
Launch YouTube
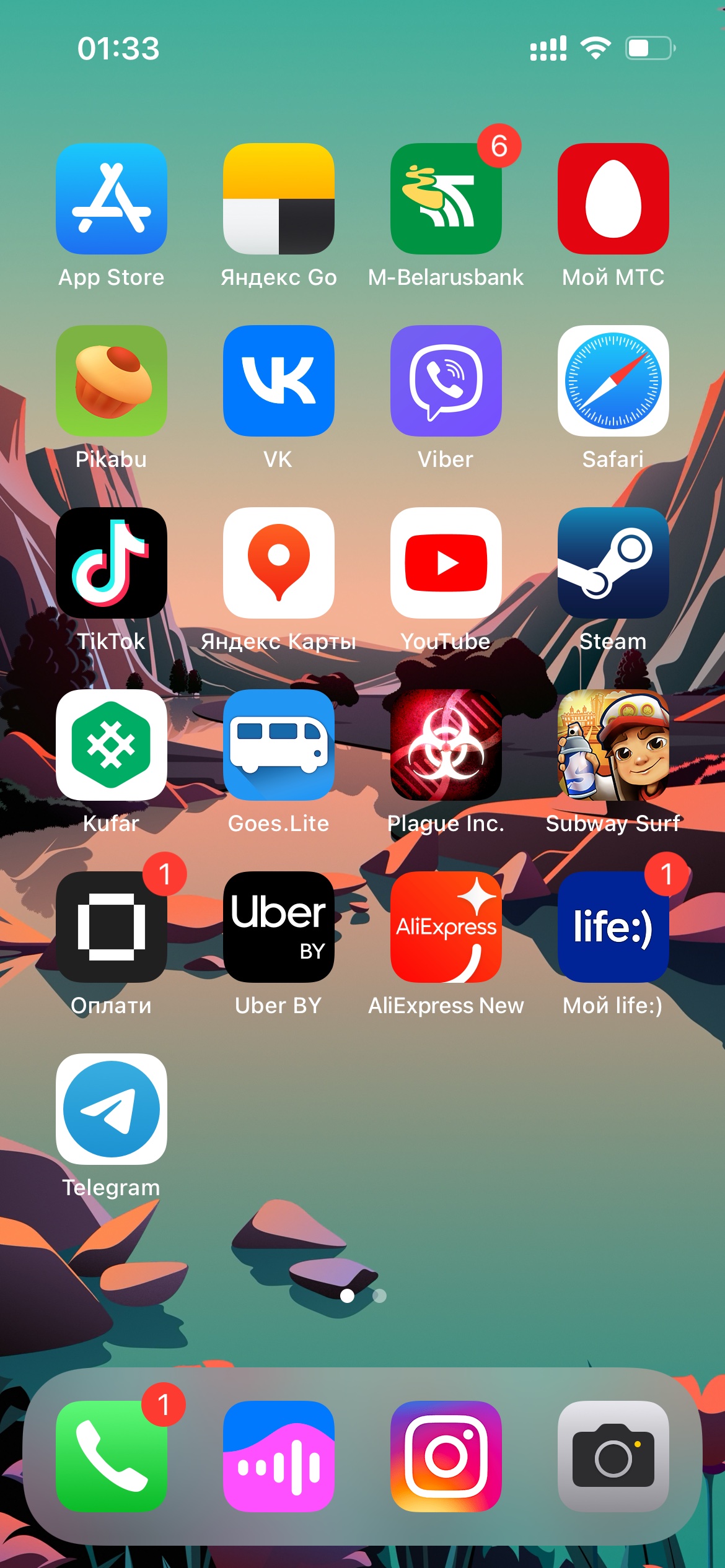[x=446, y=563]
